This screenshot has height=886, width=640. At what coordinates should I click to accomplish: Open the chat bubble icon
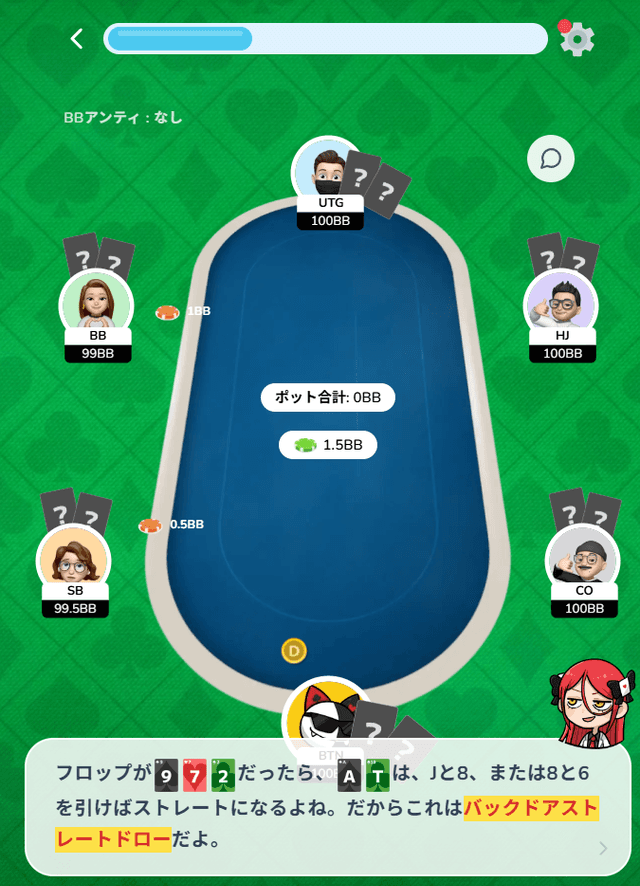pyautogui.click(x=550, y=158)
